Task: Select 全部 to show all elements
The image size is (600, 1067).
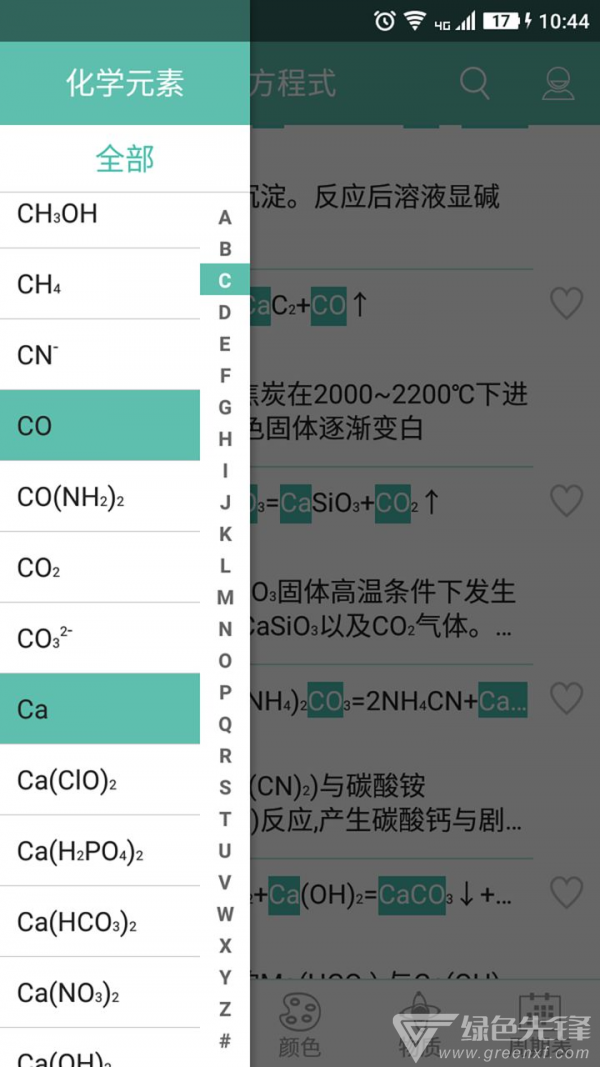Action: pyautogui.click(x=125, y=159)
